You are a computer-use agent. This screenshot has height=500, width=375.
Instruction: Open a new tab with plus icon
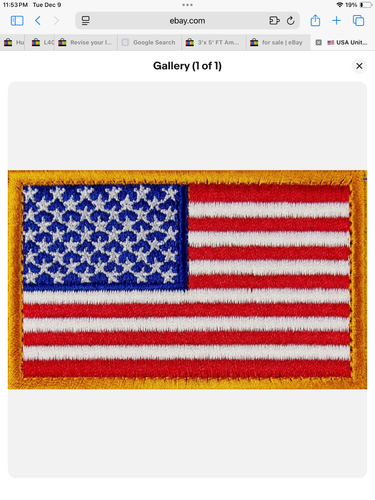pyautogui.click(x=337, y=21)
